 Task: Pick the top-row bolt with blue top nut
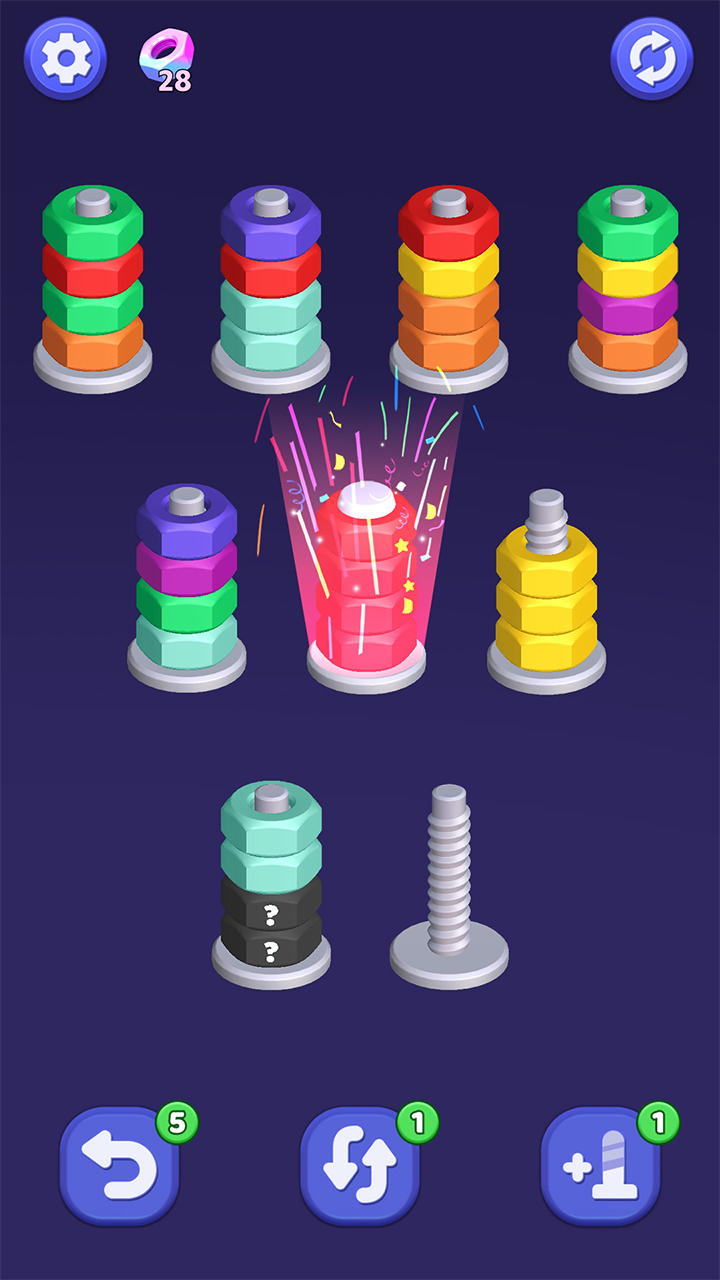pos(271,285)
